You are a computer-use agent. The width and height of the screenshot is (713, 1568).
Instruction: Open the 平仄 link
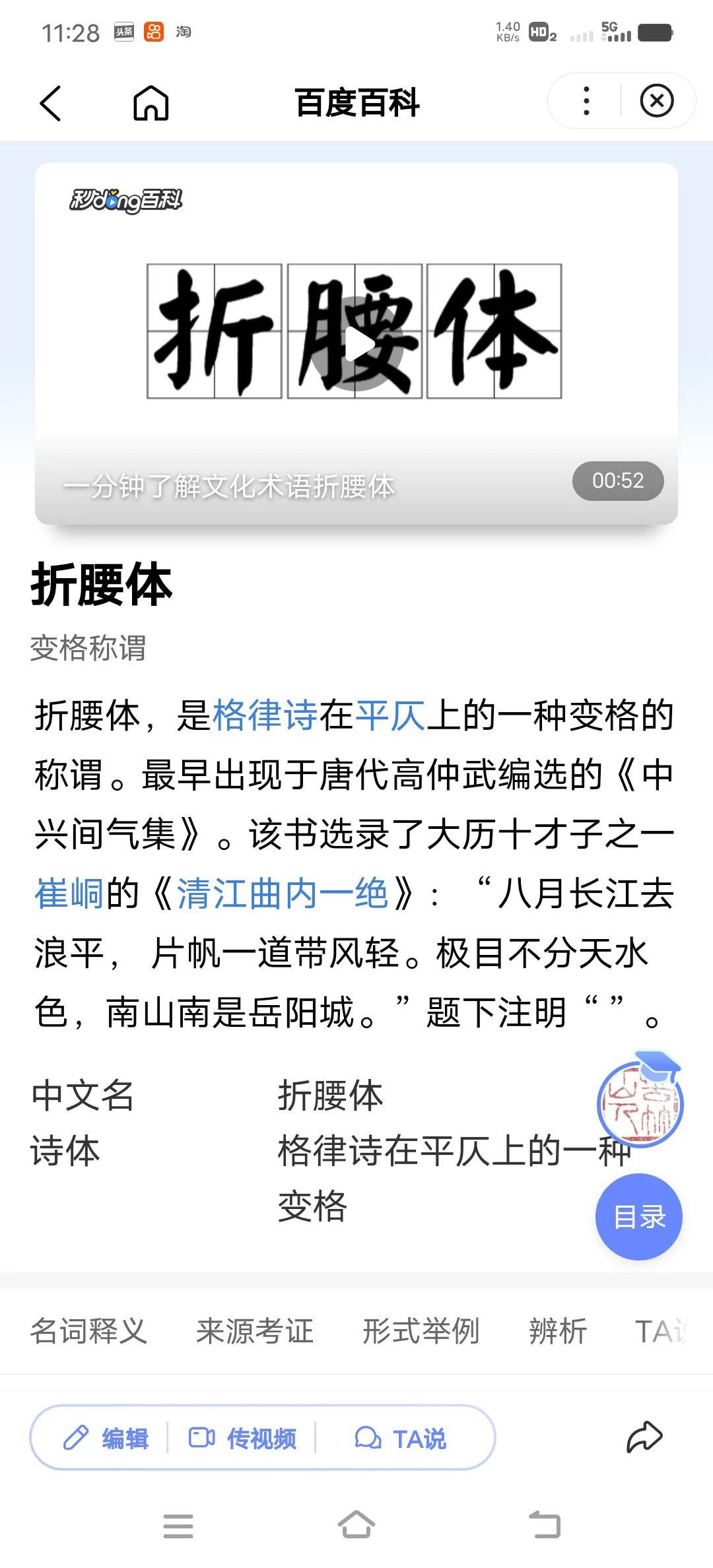tap(390, 715)
